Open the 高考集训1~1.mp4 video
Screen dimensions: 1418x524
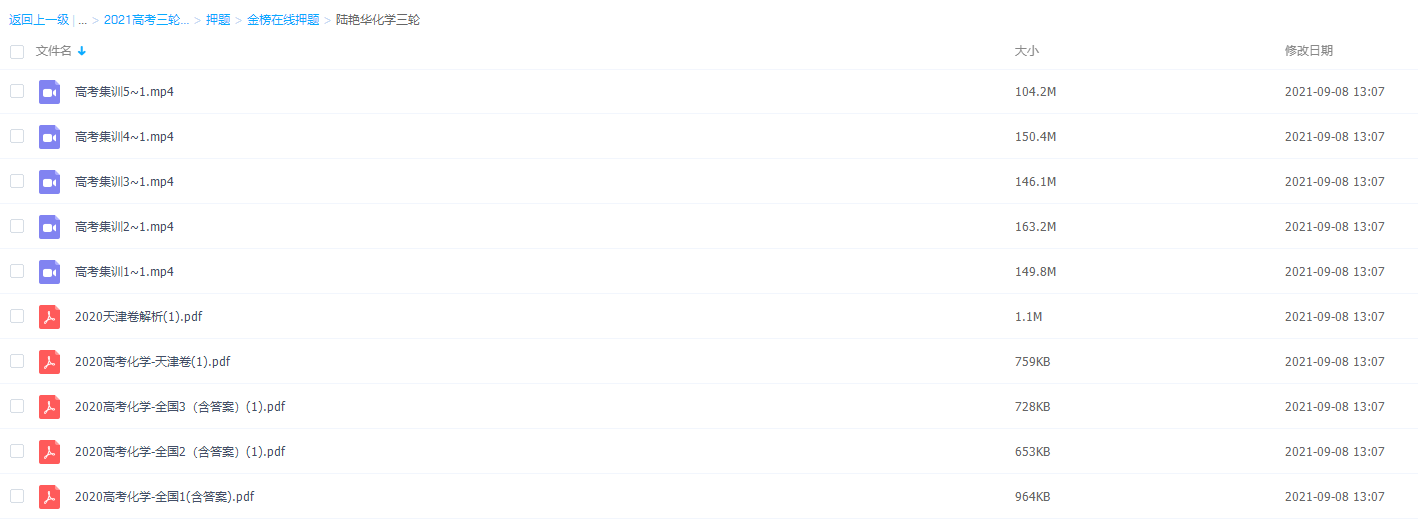click(124, 272)
